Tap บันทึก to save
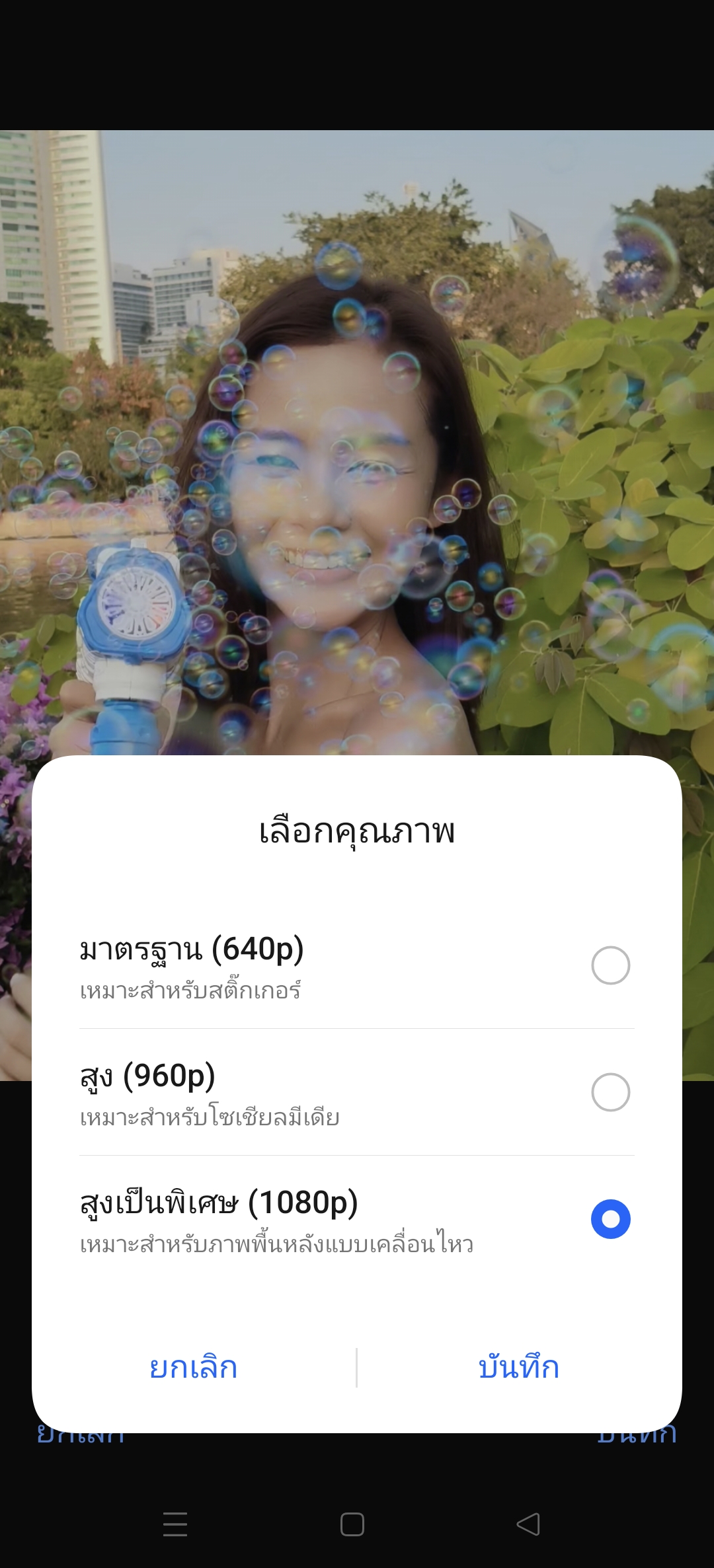This screenshot has width=714, height=1568. [519, 1367]
